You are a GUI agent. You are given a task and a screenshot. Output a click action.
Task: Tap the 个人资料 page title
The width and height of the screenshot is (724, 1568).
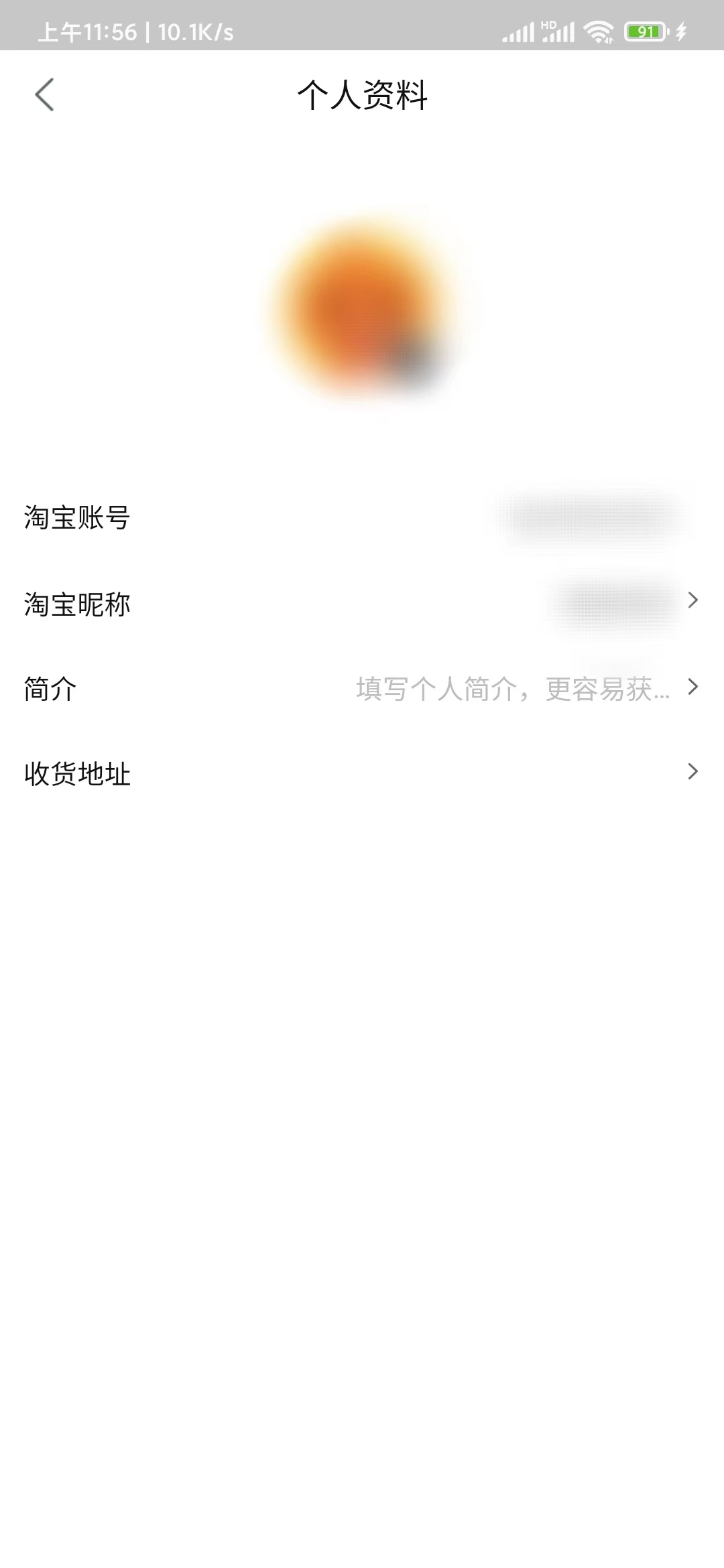pyautogui.click(x=362, y=96)
